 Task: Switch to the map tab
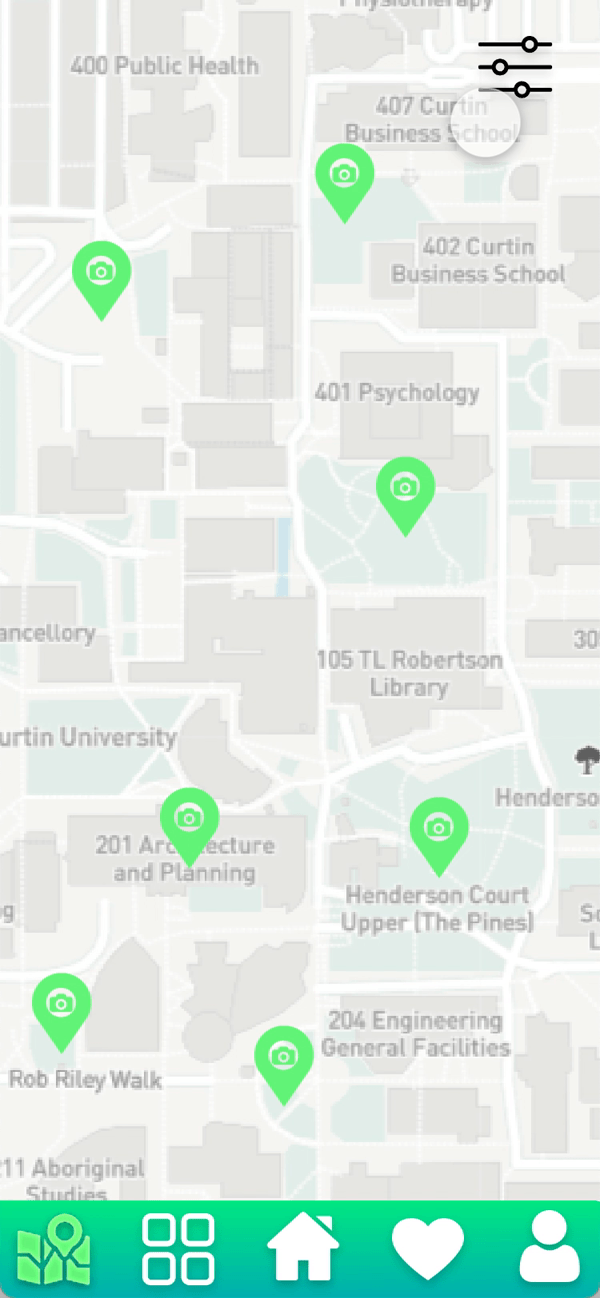click(53, 1249)
